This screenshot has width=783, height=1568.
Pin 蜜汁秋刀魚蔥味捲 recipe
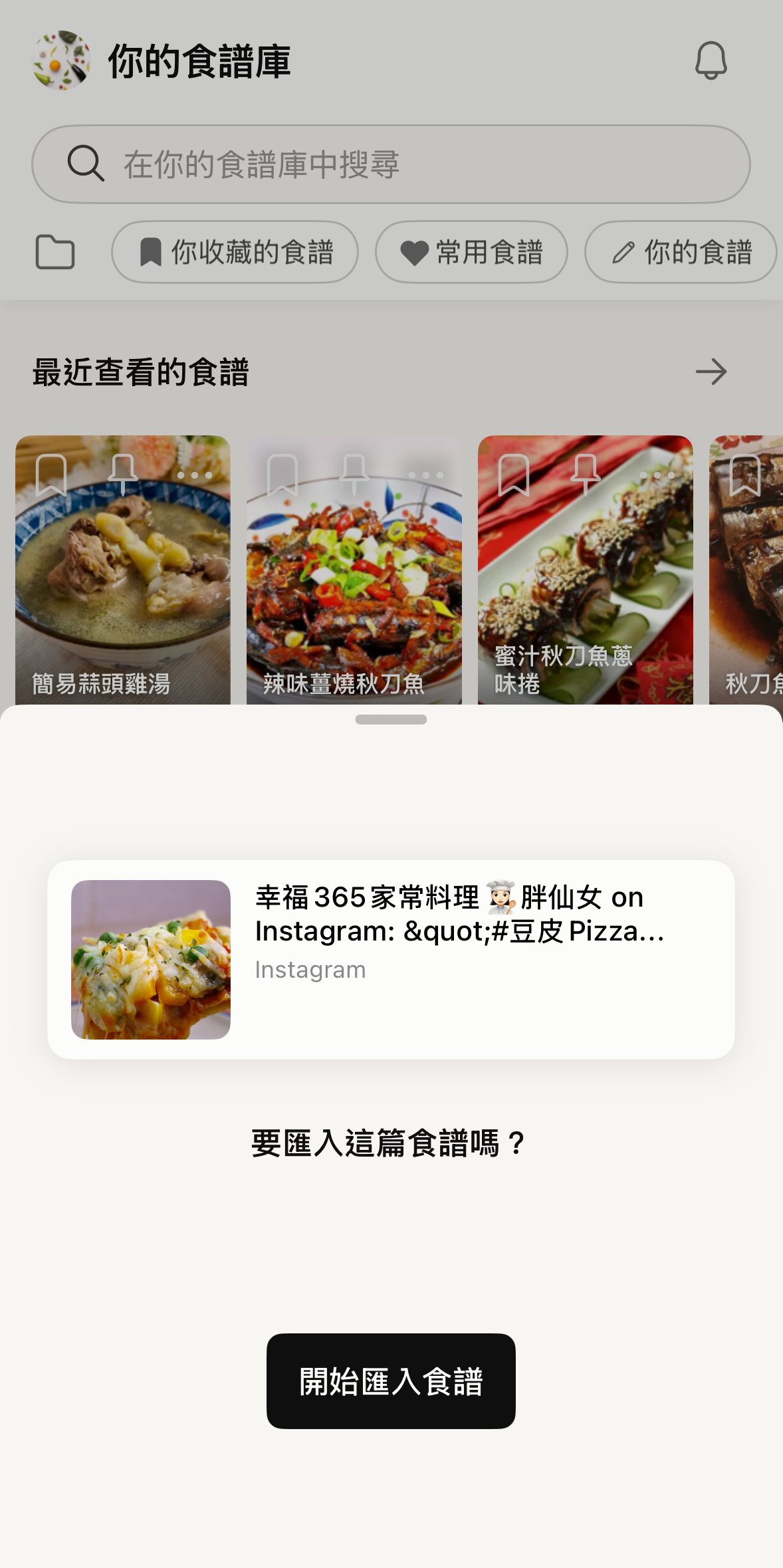[x=586, y=475]
